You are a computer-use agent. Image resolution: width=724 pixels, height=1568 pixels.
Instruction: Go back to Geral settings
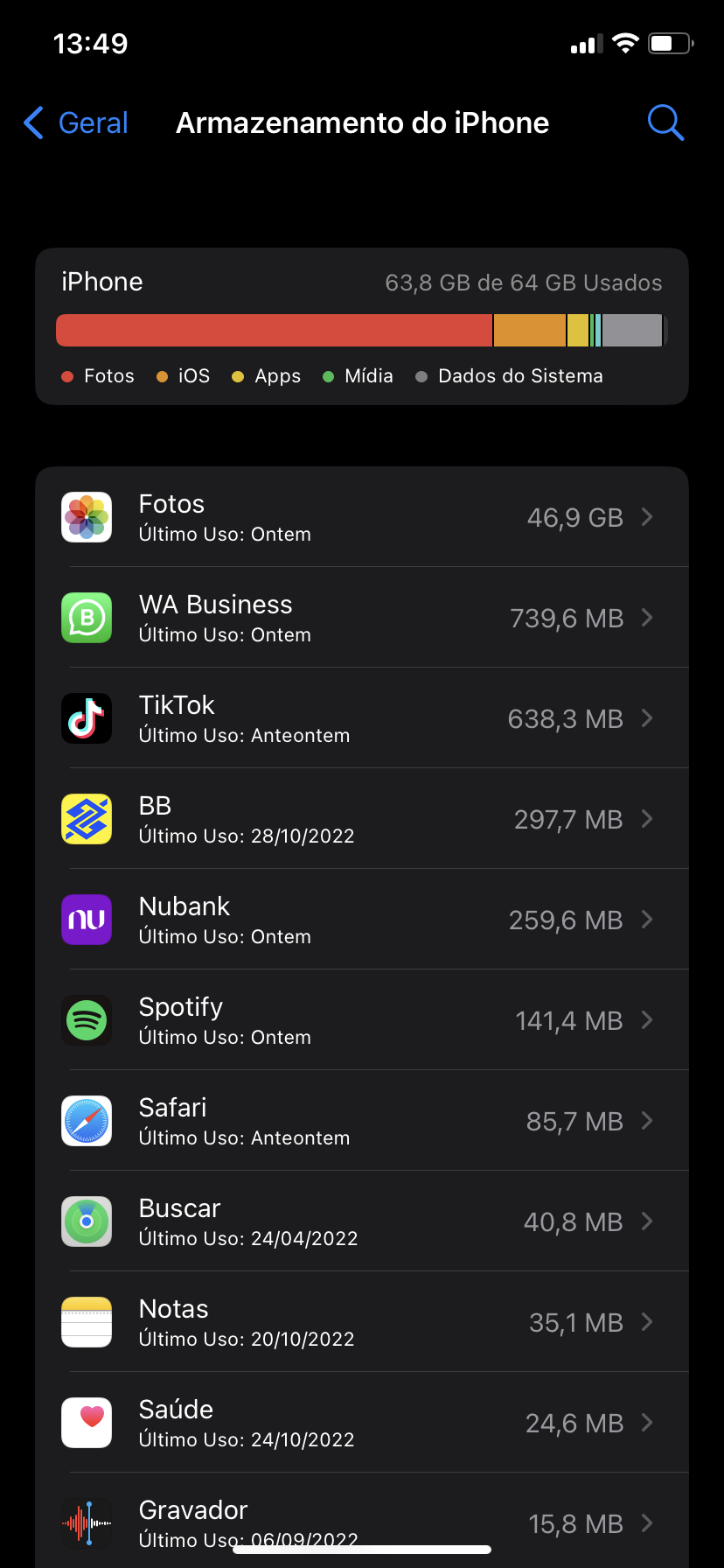point(77,123)
